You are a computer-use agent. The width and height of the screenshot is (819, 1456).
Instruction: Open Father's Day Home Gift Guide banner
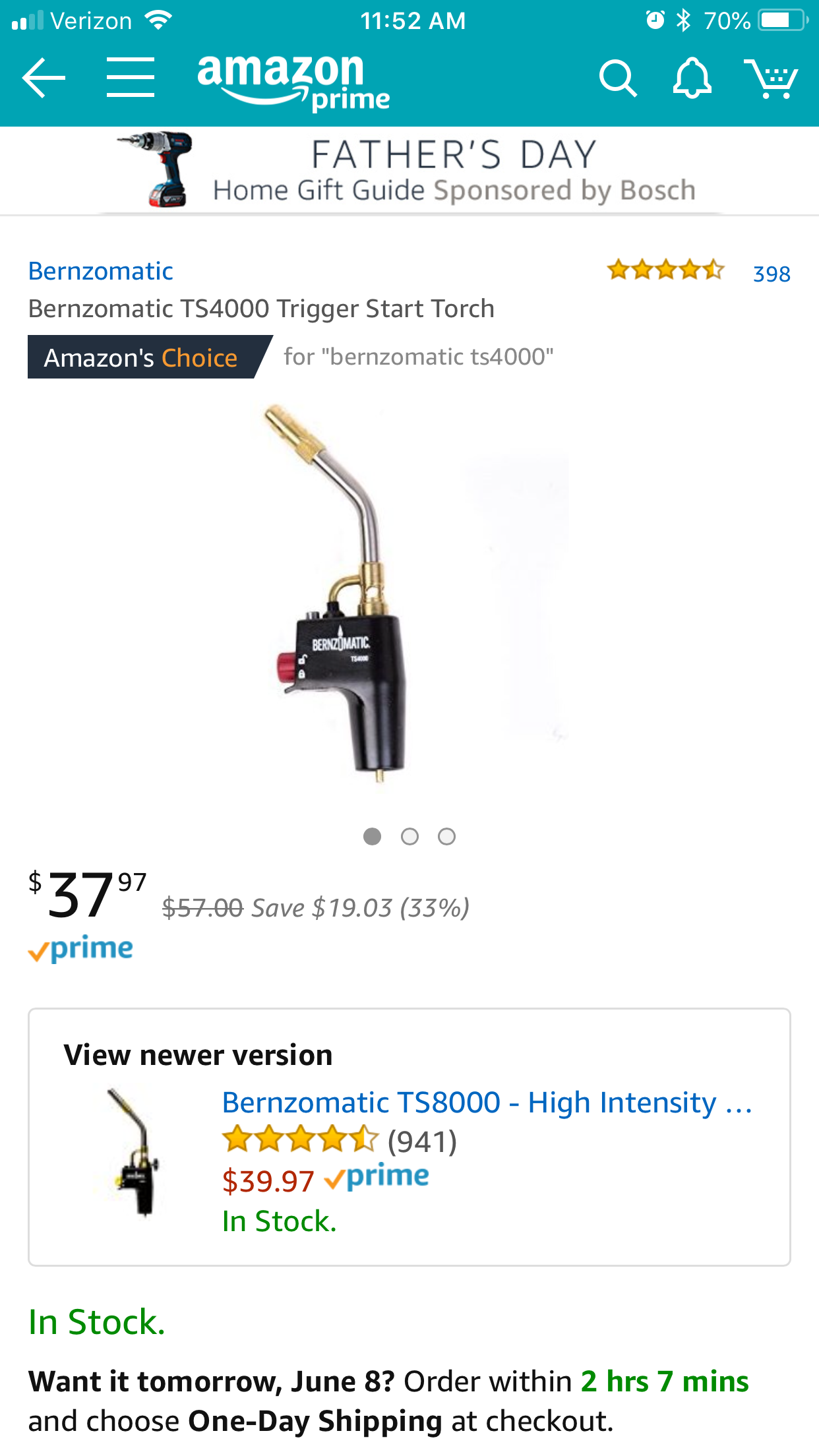(x=409, y=170)
